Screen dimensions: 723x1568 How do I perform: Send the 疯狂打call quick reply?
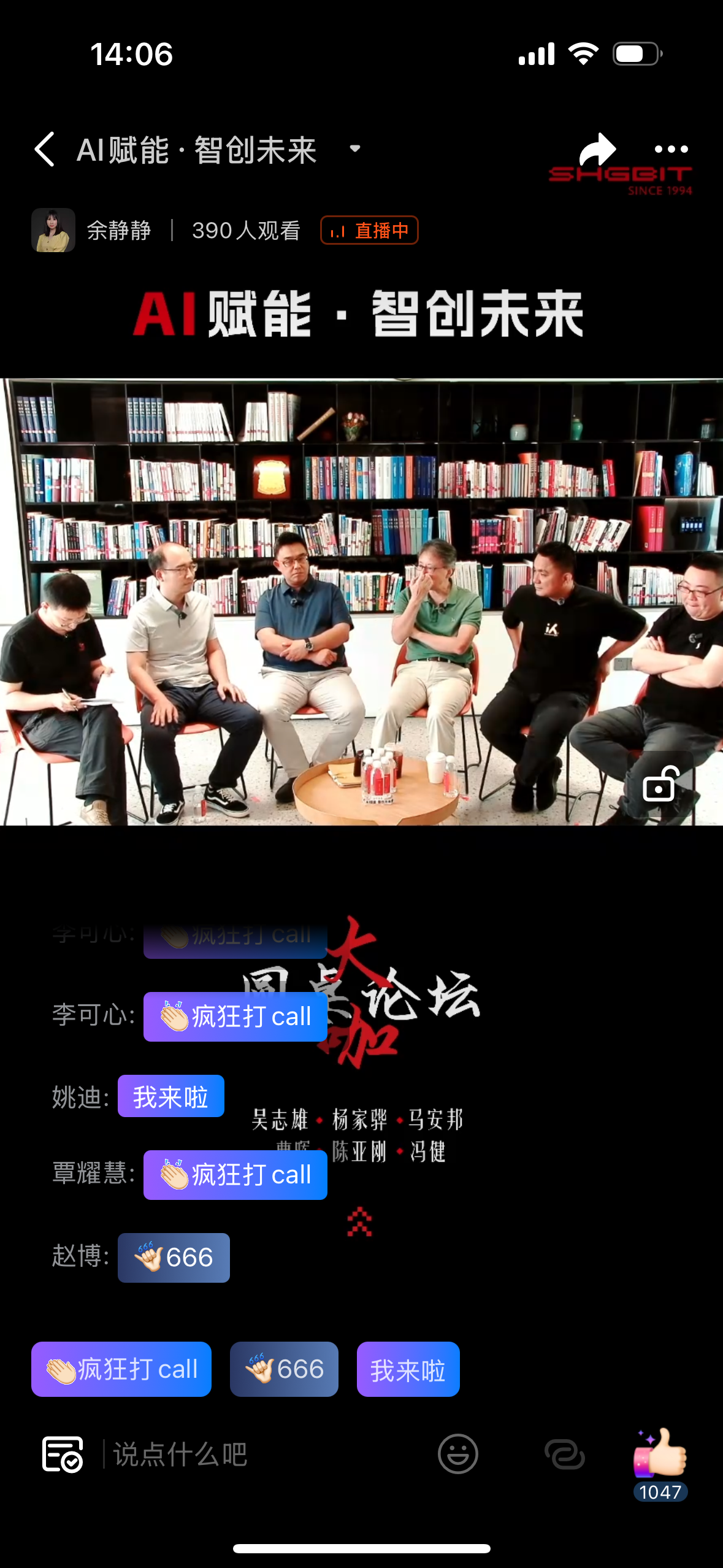pyautogui.click(x=121, y=1369)
